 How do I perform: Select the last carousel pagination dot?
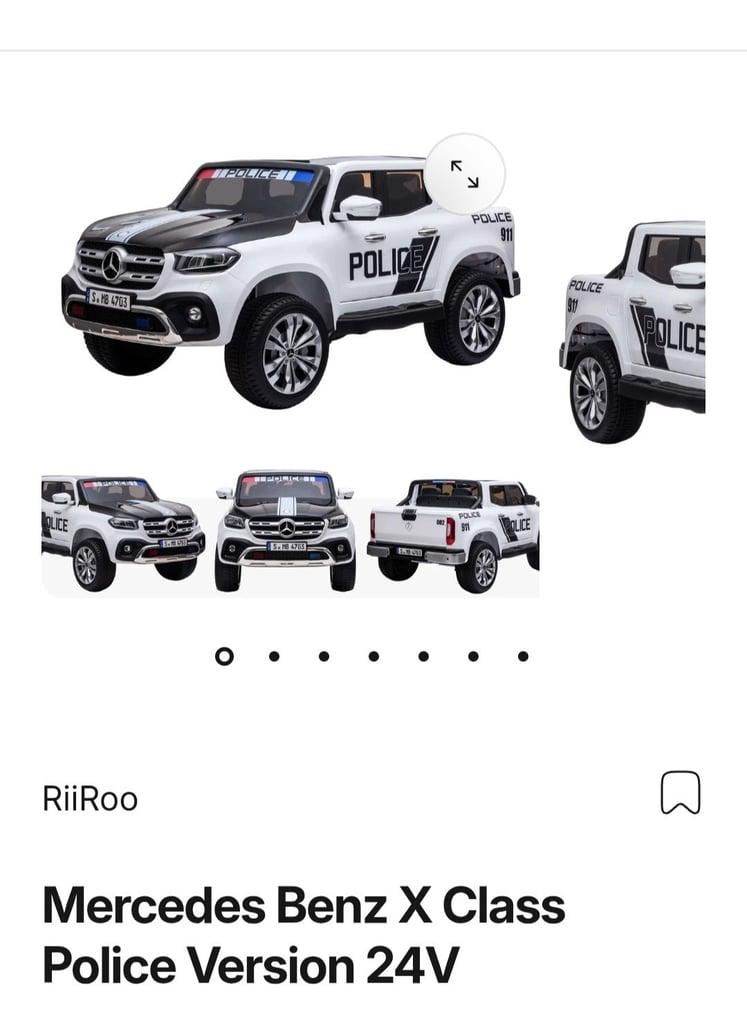520,655
